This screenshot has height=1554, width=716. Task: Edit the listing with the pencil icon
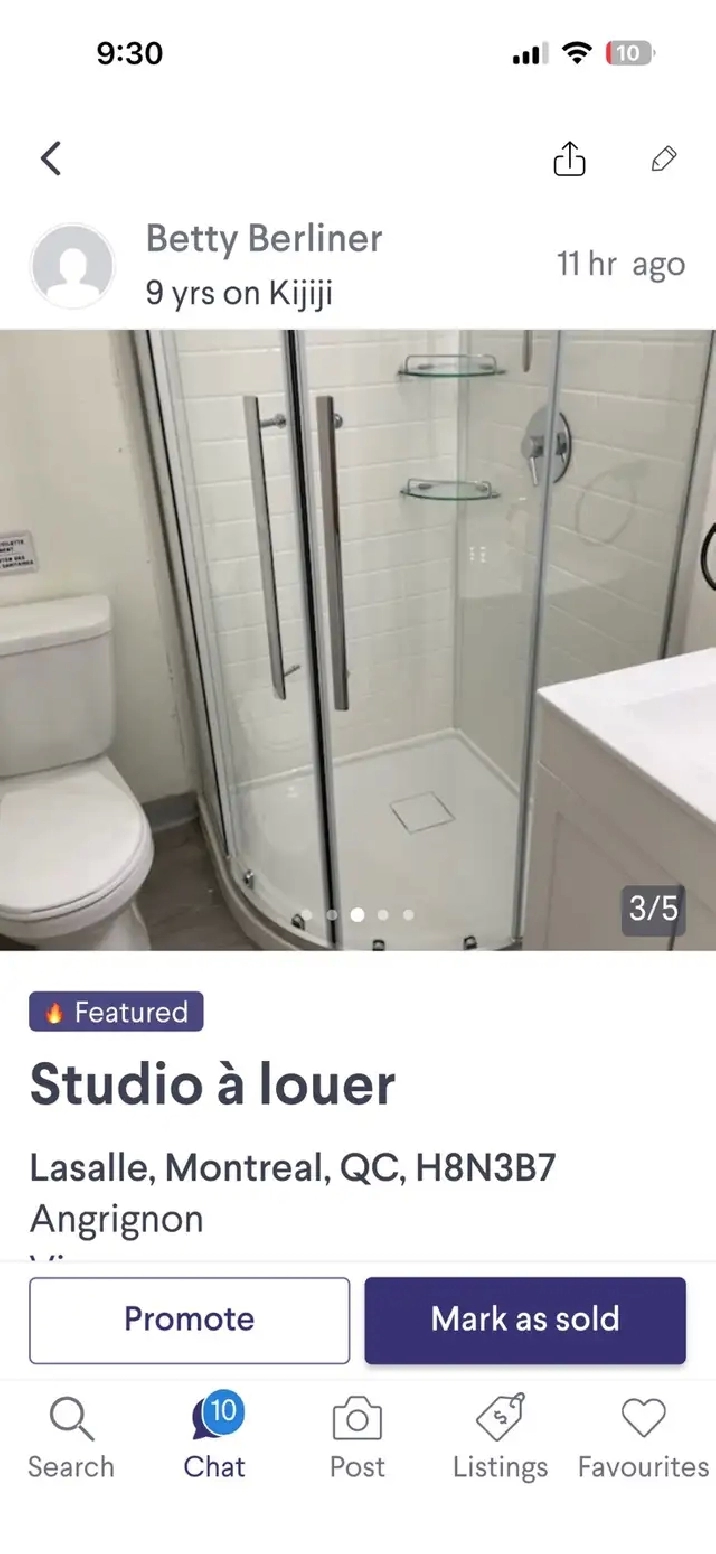coord(663,159)
